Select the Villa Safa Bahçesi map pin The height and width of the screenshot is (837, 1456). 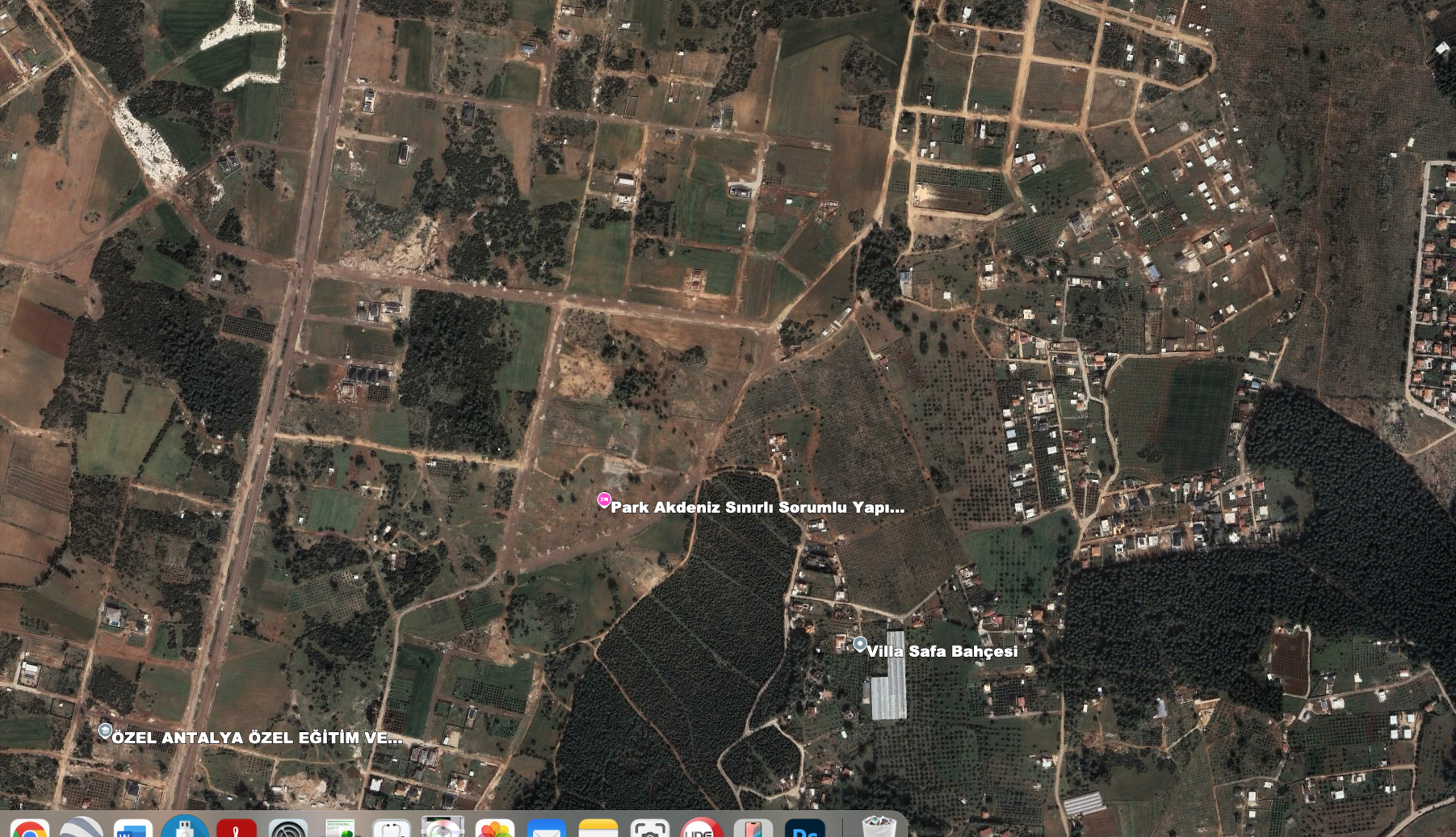(x=860, y=644)
